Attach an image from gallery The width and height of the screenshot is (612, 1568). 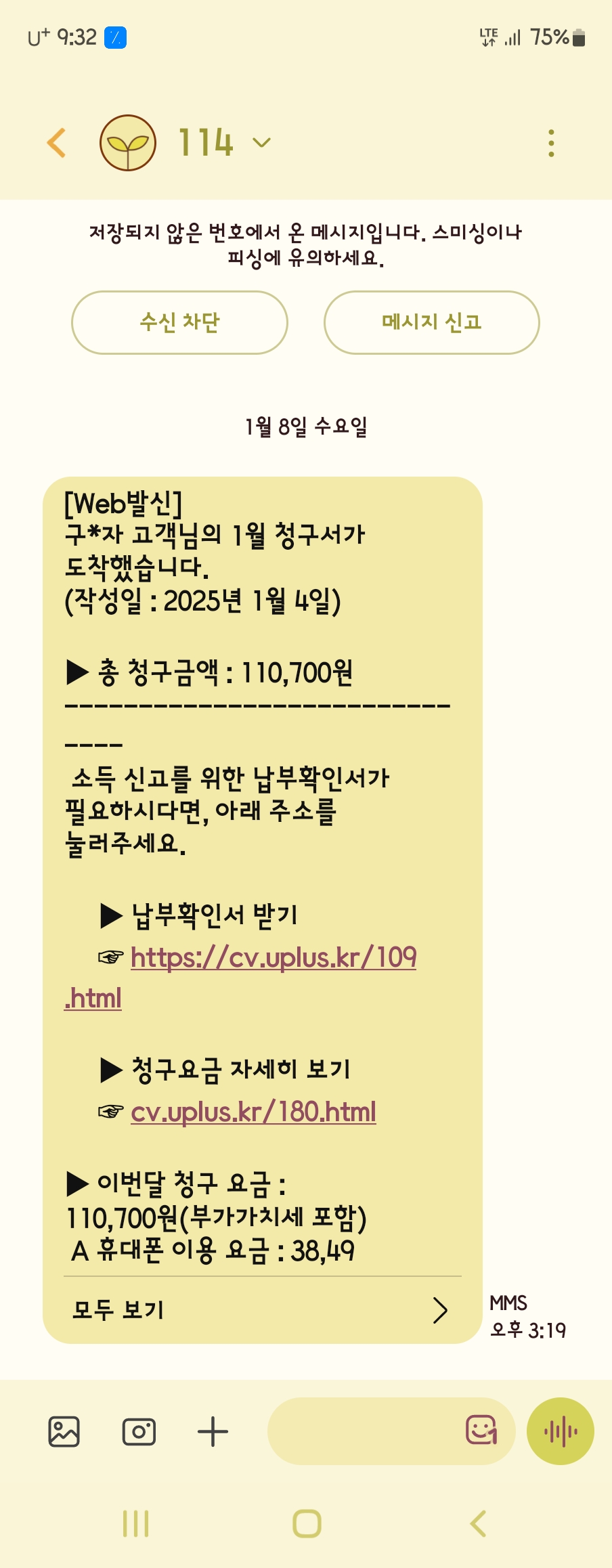[x=64, y=1431]
